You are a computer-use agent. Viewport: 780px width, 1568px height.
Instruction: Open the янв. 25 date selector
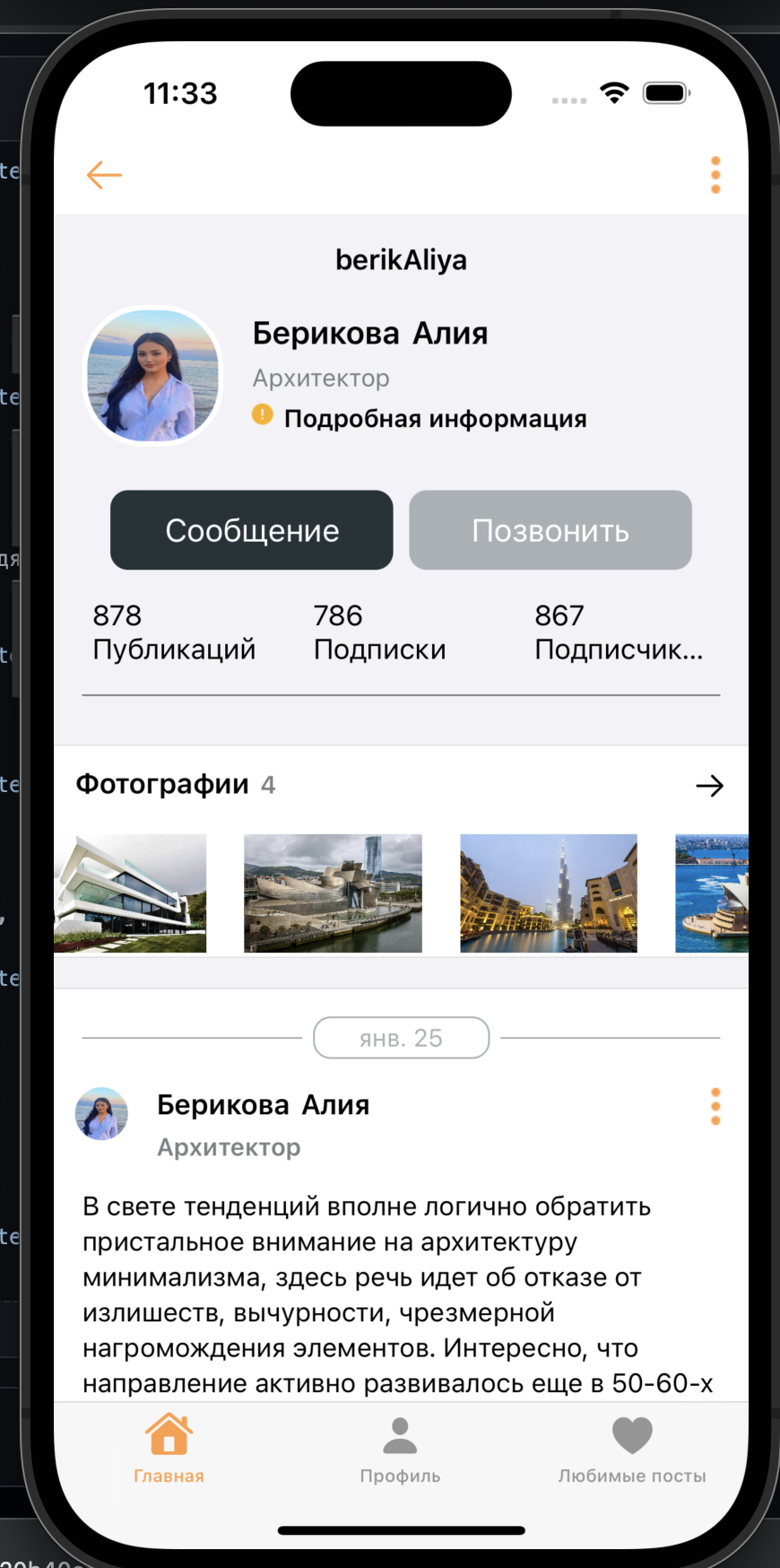coord(401,1037)
